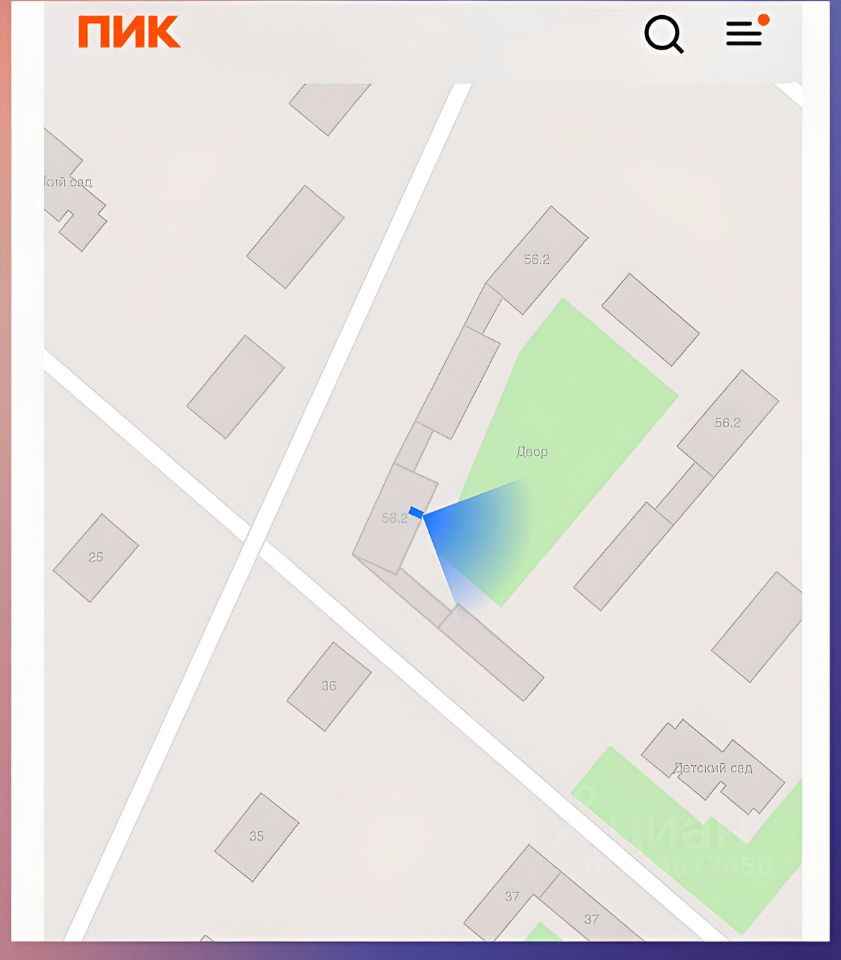
Task: Open the search magnifier icon
Action: pyautogui.click(x=664, y=35)
